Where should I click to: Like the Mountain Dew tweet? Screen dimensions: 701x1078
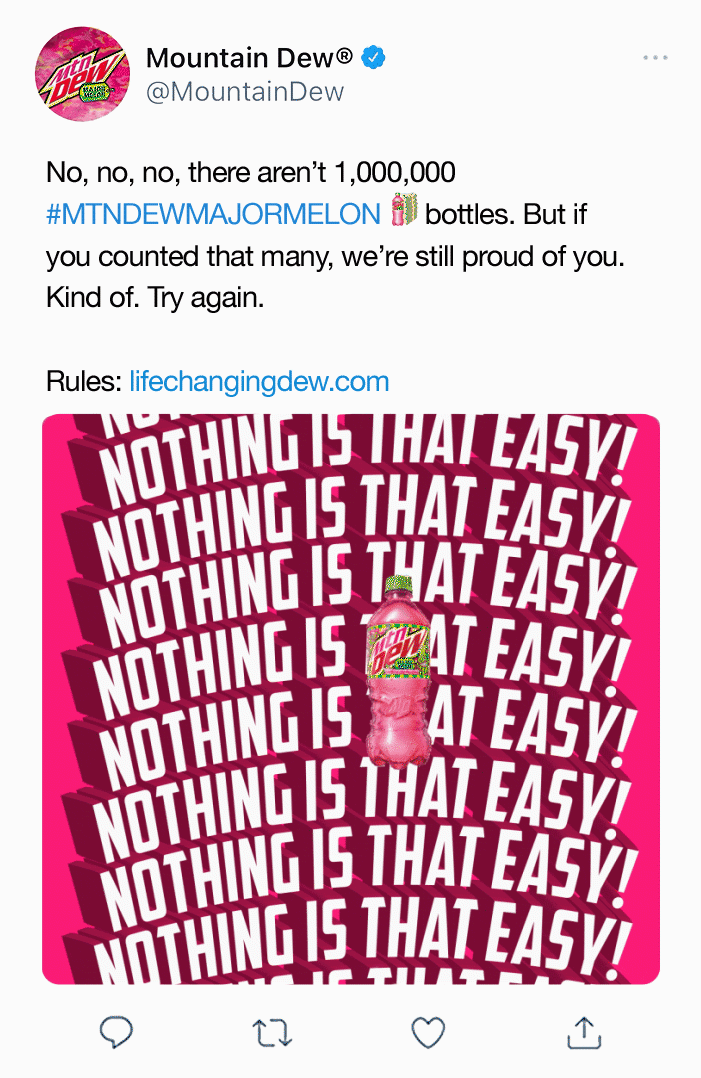[428, 1033]
